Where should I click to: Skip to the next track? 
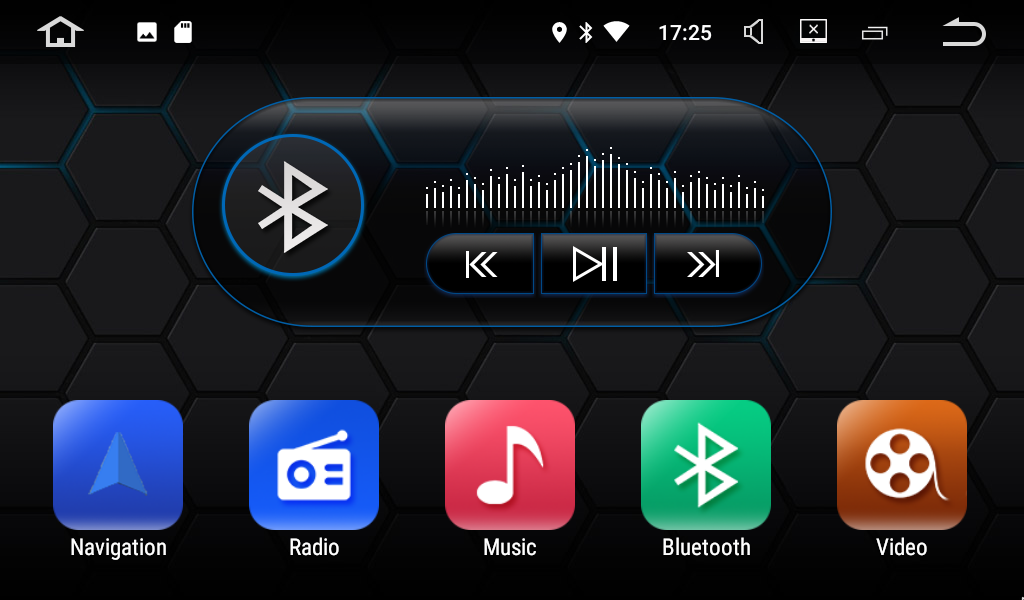[706, 264]
